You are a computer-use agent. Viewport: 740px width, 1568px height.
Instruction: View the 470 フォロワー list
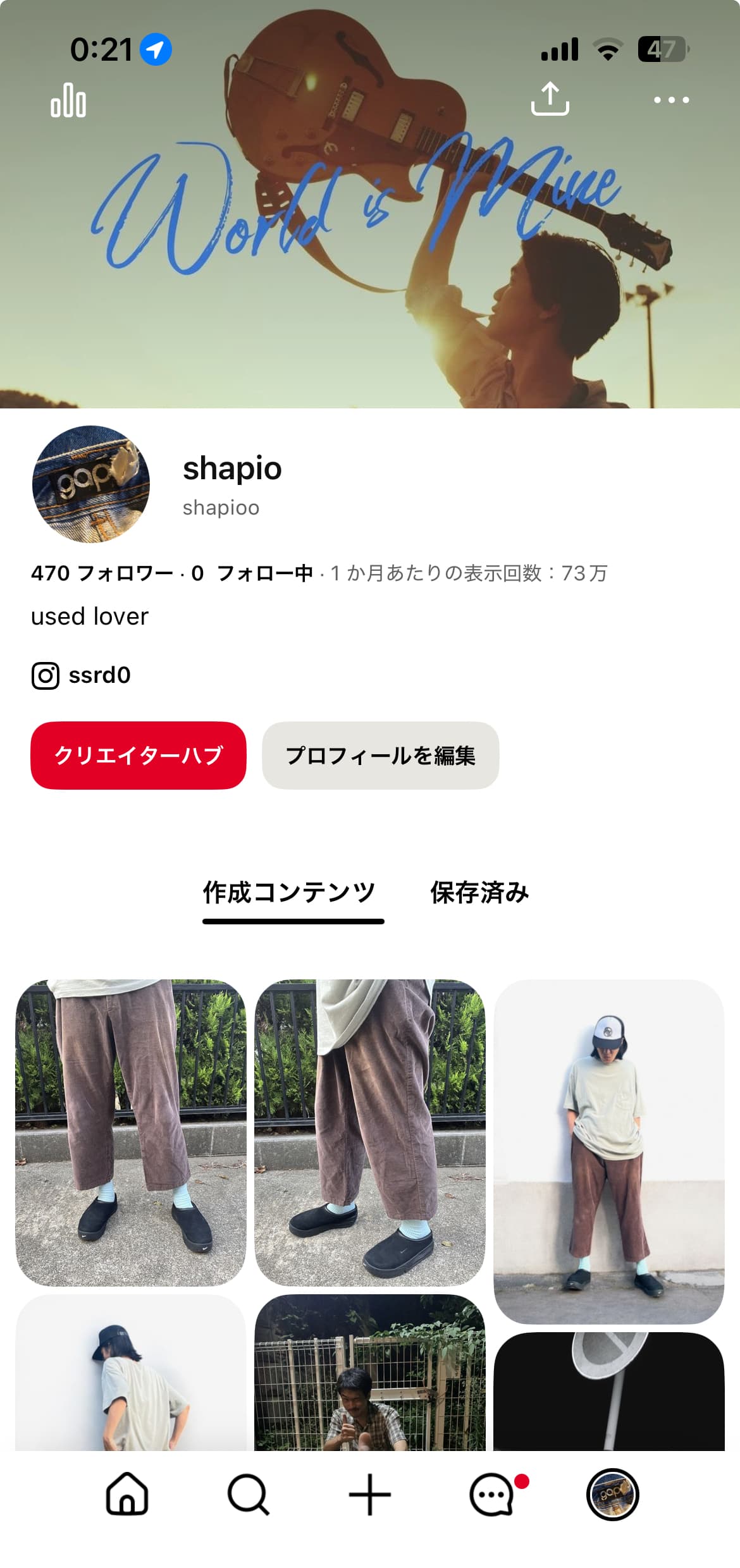(x=101, y=573)
